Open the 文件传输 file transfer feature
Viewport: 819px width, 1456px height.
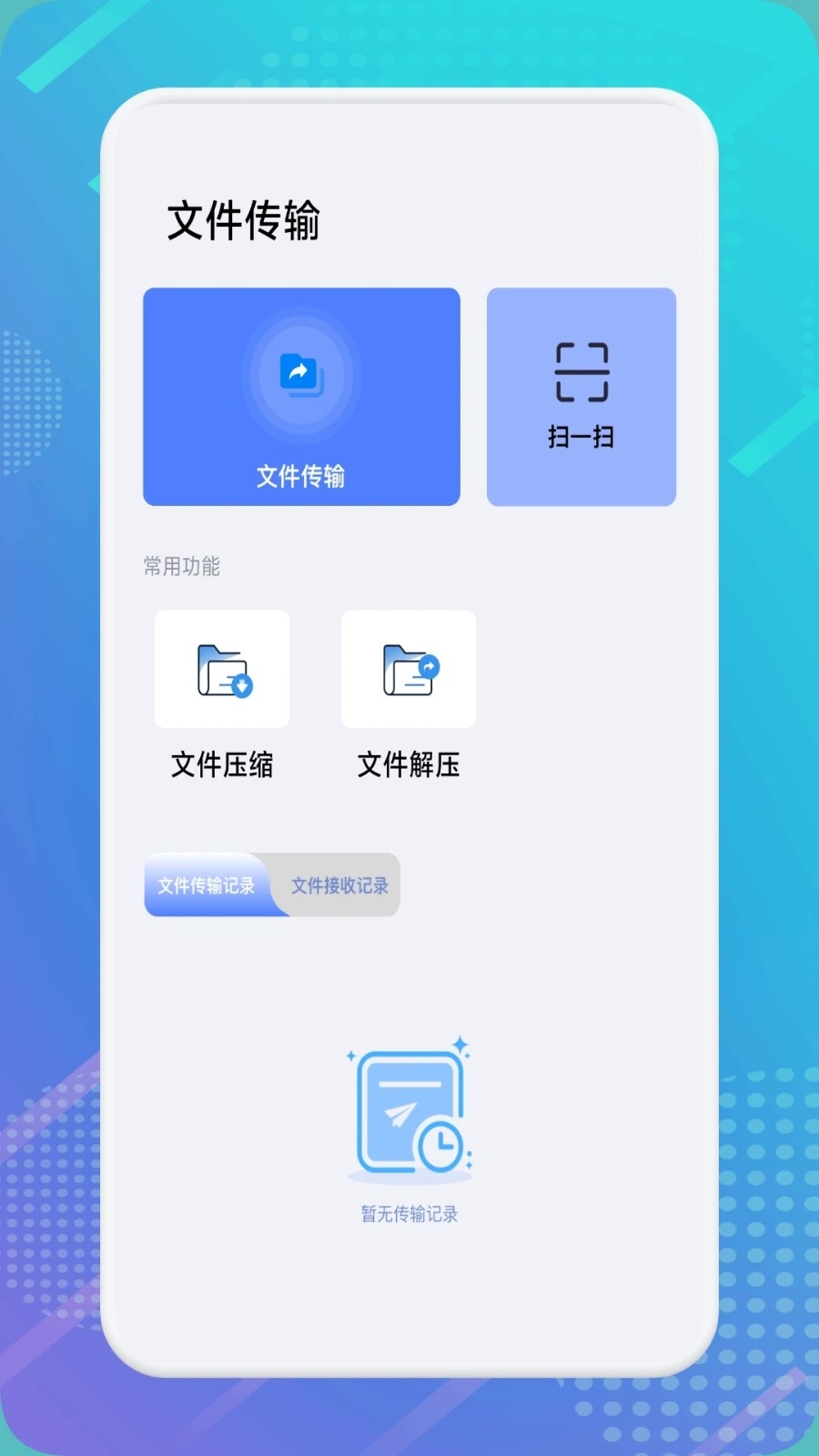tap(300, 397)
